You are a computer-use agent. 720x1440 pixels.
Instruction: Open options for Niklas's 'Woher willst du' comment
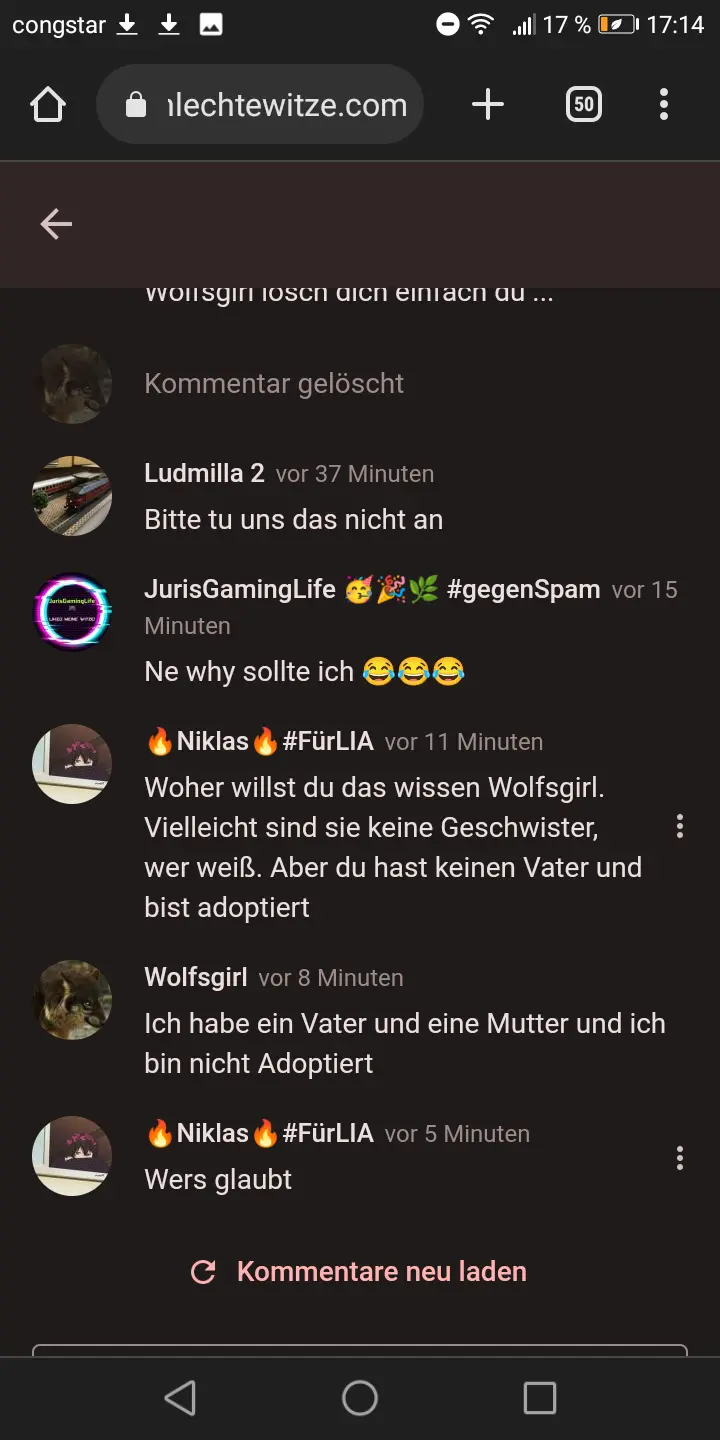680,826
